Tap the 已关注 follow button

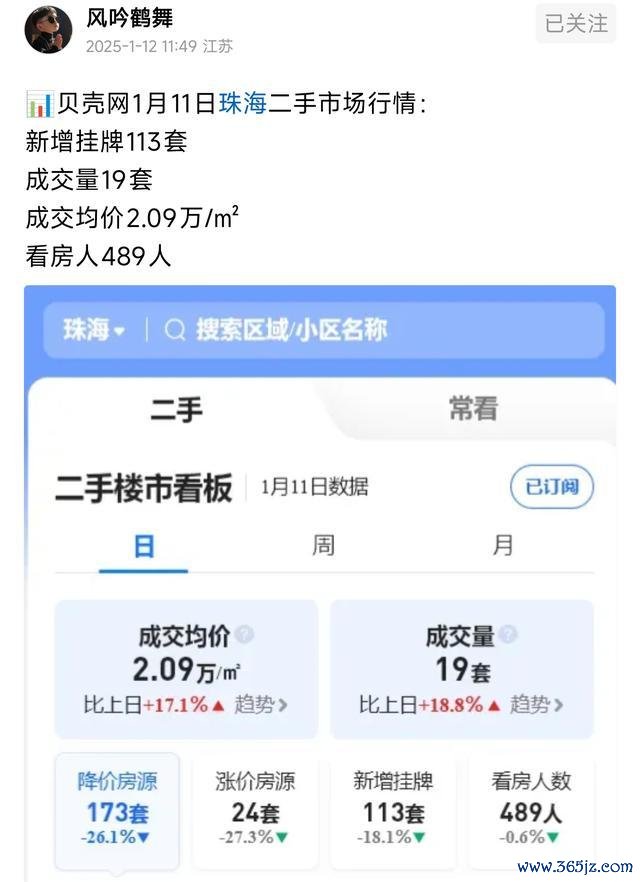[x=576, y=23]
